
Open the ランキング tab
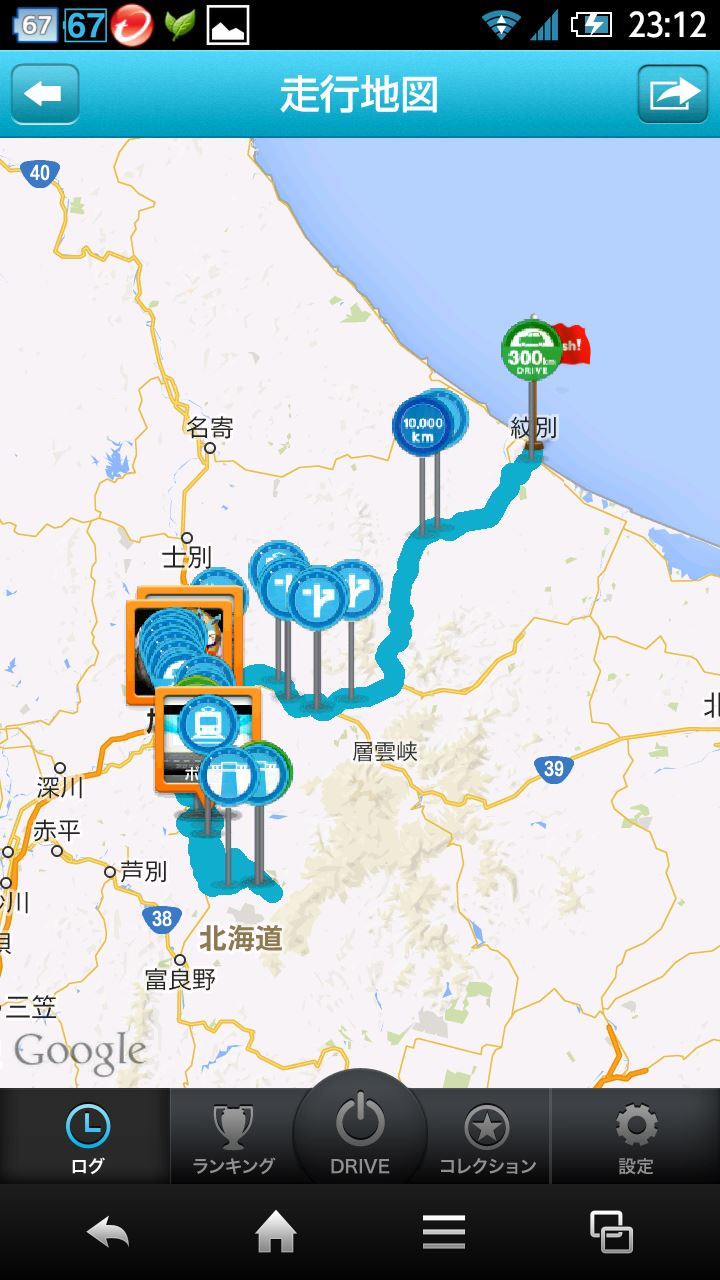(x=233, y=1138)
